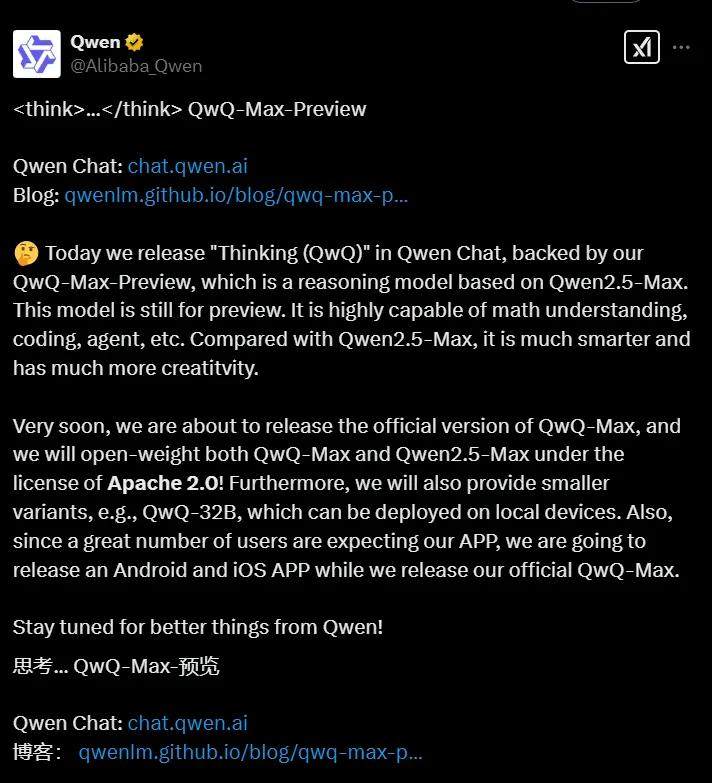The width and height of the screenshot is (712, 783).
Task: Open the chat.qwen.ai link in the Chinese section
Action: click(187, 722)
